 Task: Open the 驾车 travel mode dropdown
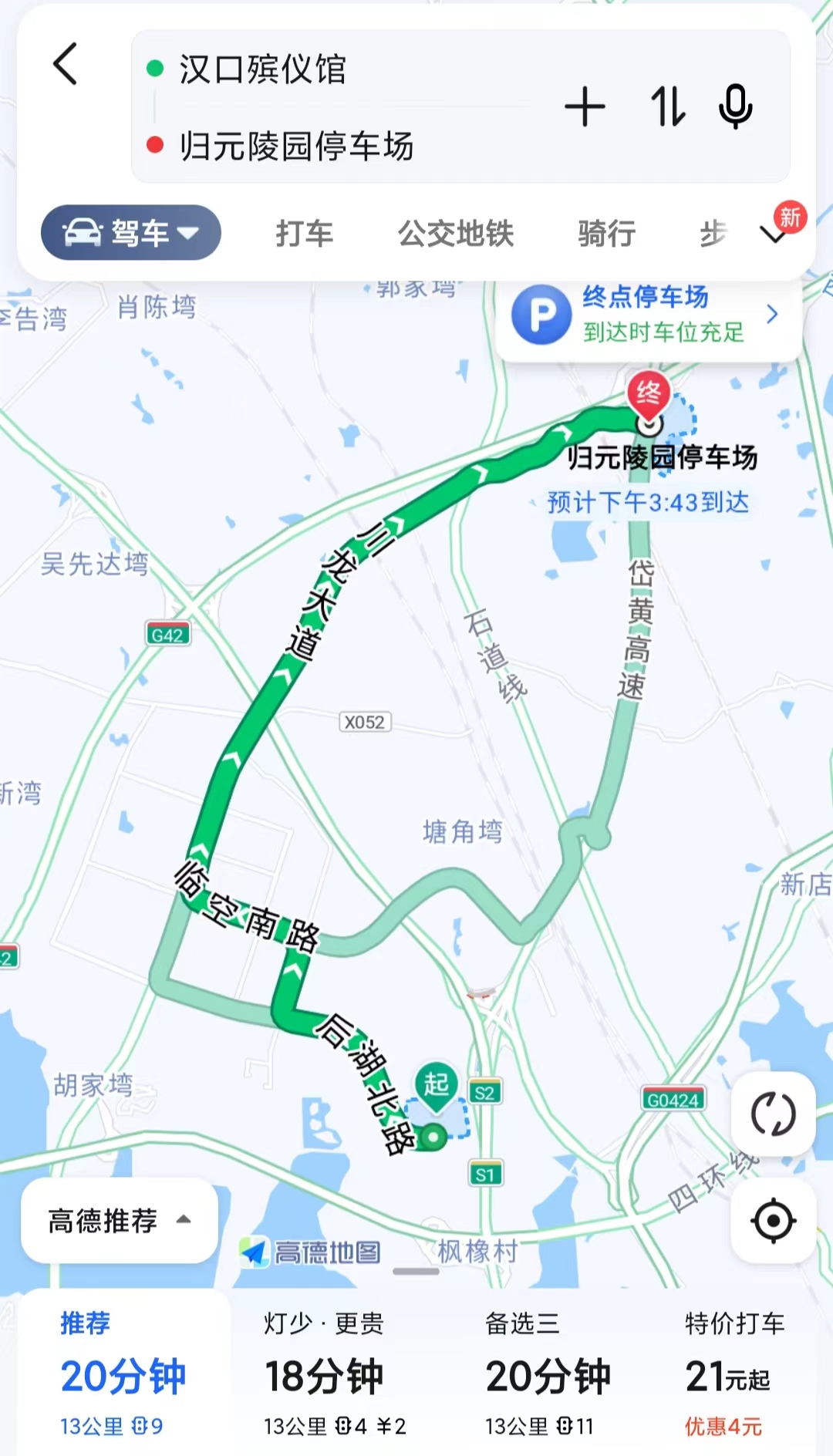(x=130, y=232)
